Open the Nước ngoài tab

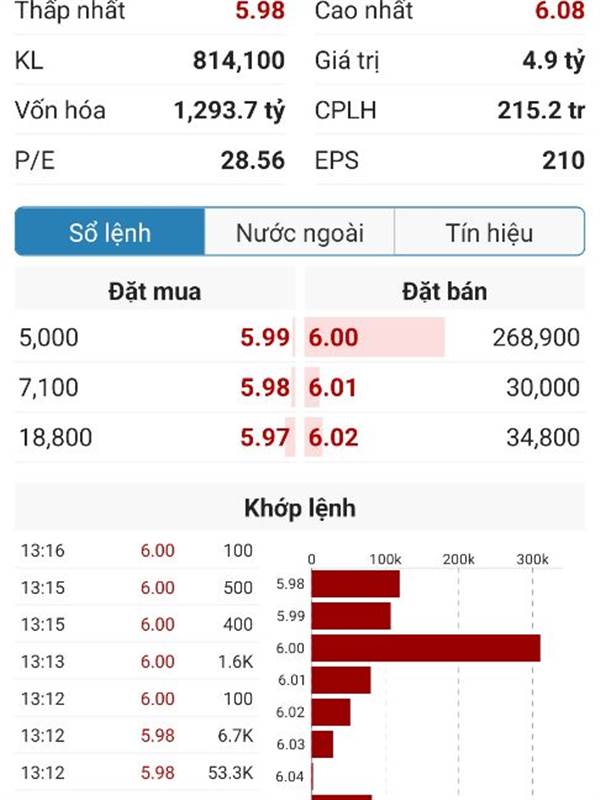click(x=299, y=233)
